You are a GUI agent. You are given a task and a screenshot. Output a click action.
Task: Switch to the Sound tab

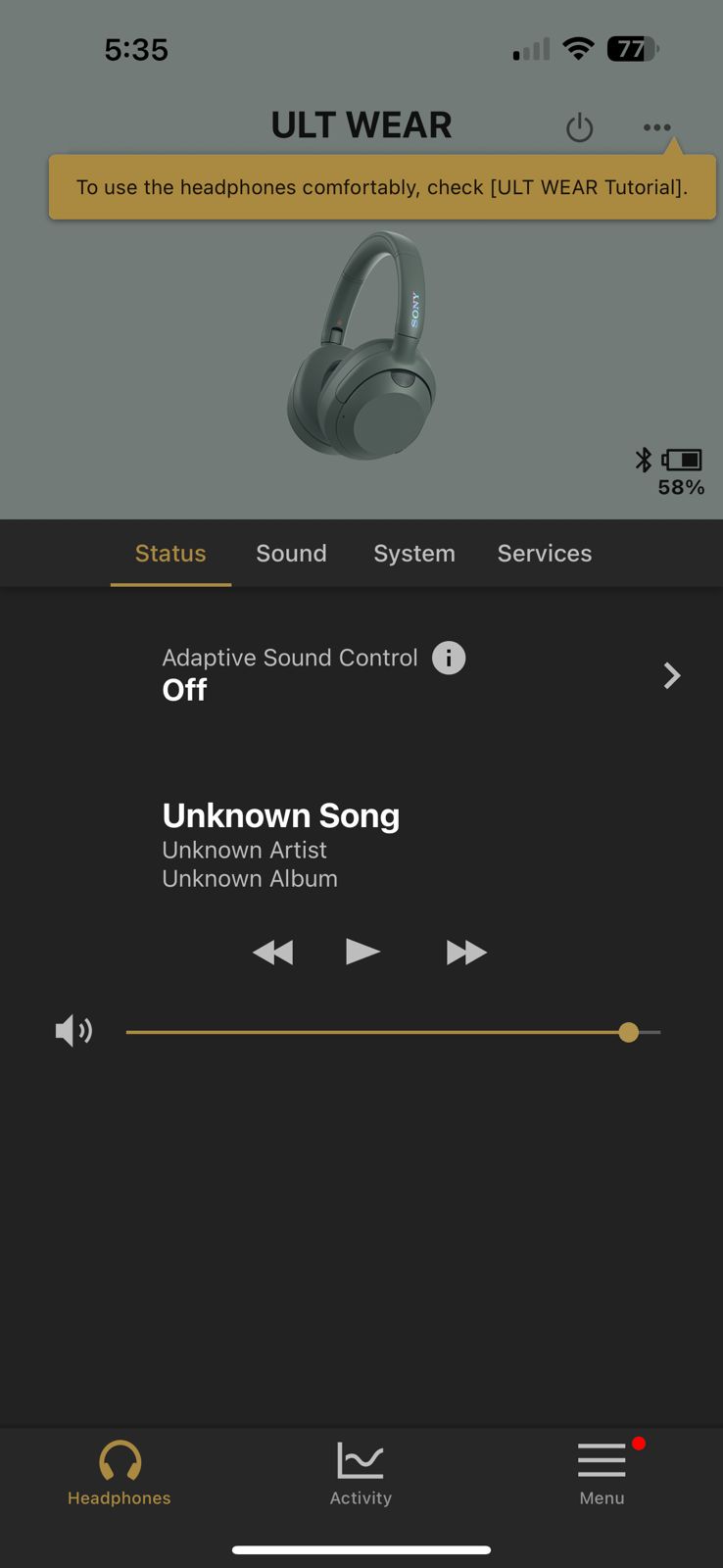pos(291,554)
